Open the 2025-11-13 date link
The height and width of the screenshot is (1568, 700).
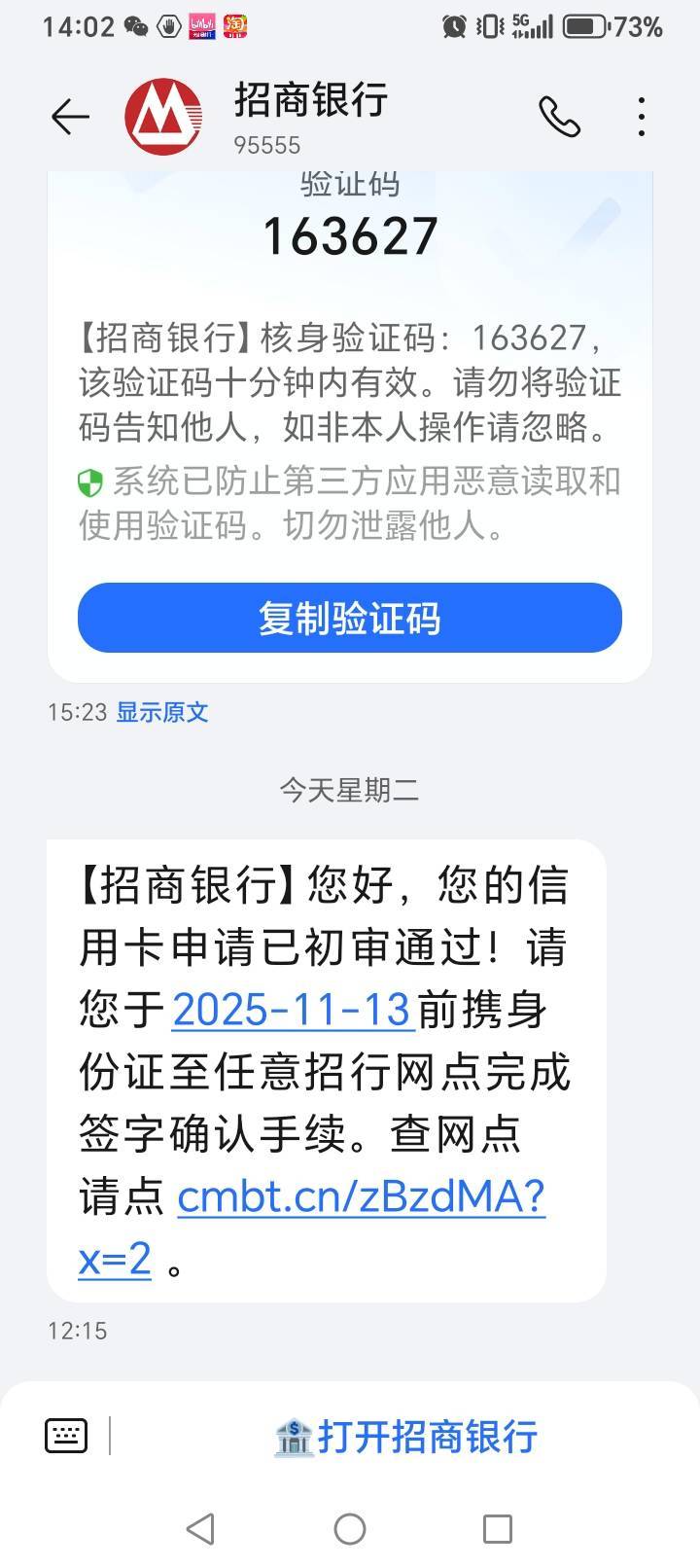click(x=293, y=1010)
